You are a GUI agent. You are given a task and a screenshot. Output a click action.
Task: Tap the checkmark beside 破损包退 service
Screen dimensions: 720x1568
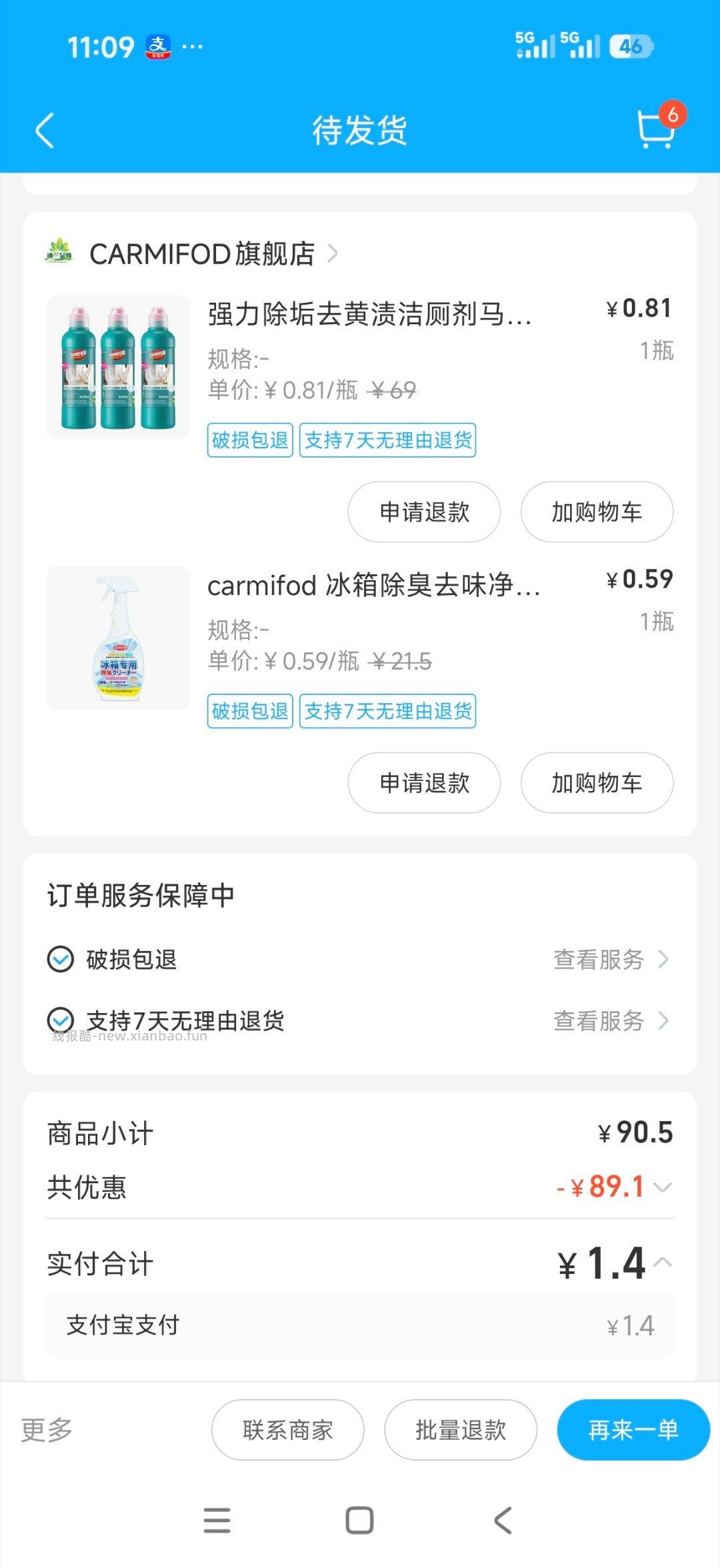60,960
